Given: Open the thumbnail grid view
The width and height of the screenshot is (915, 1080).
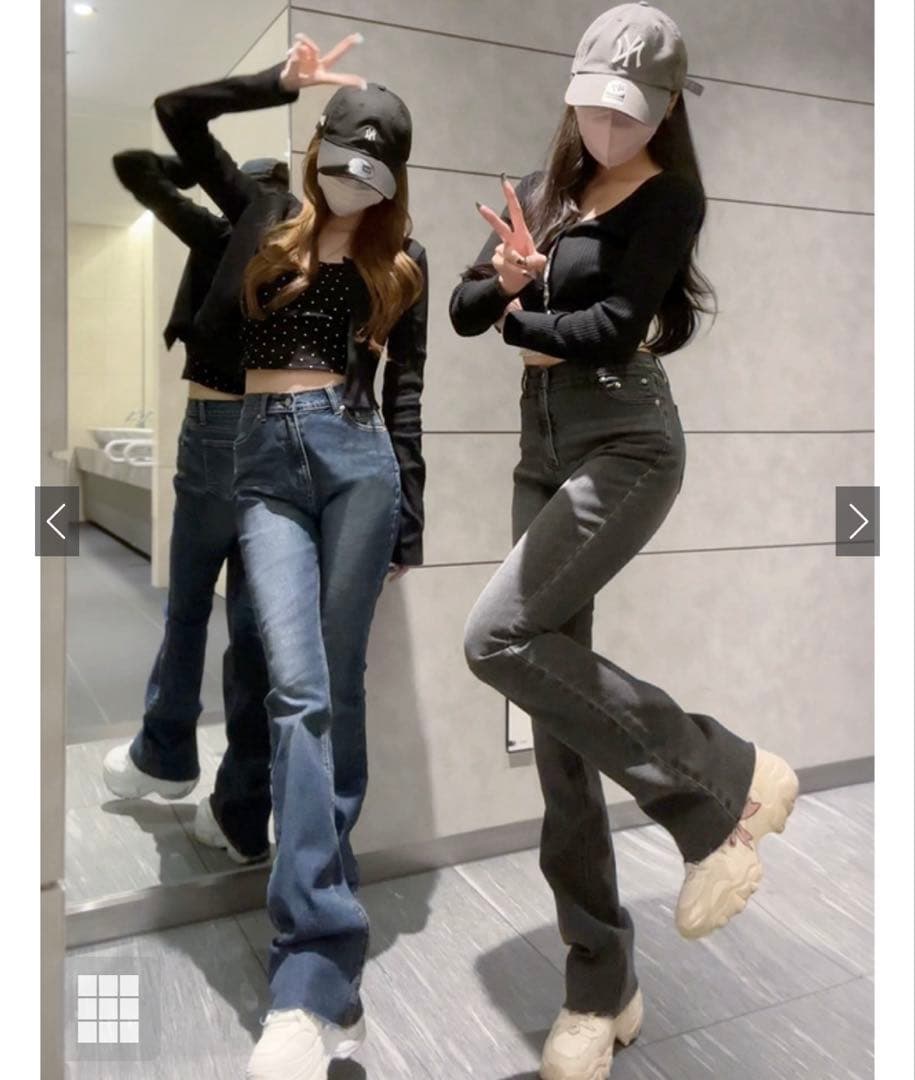Looking at the screenshot, I should [x=108, y=1008].
